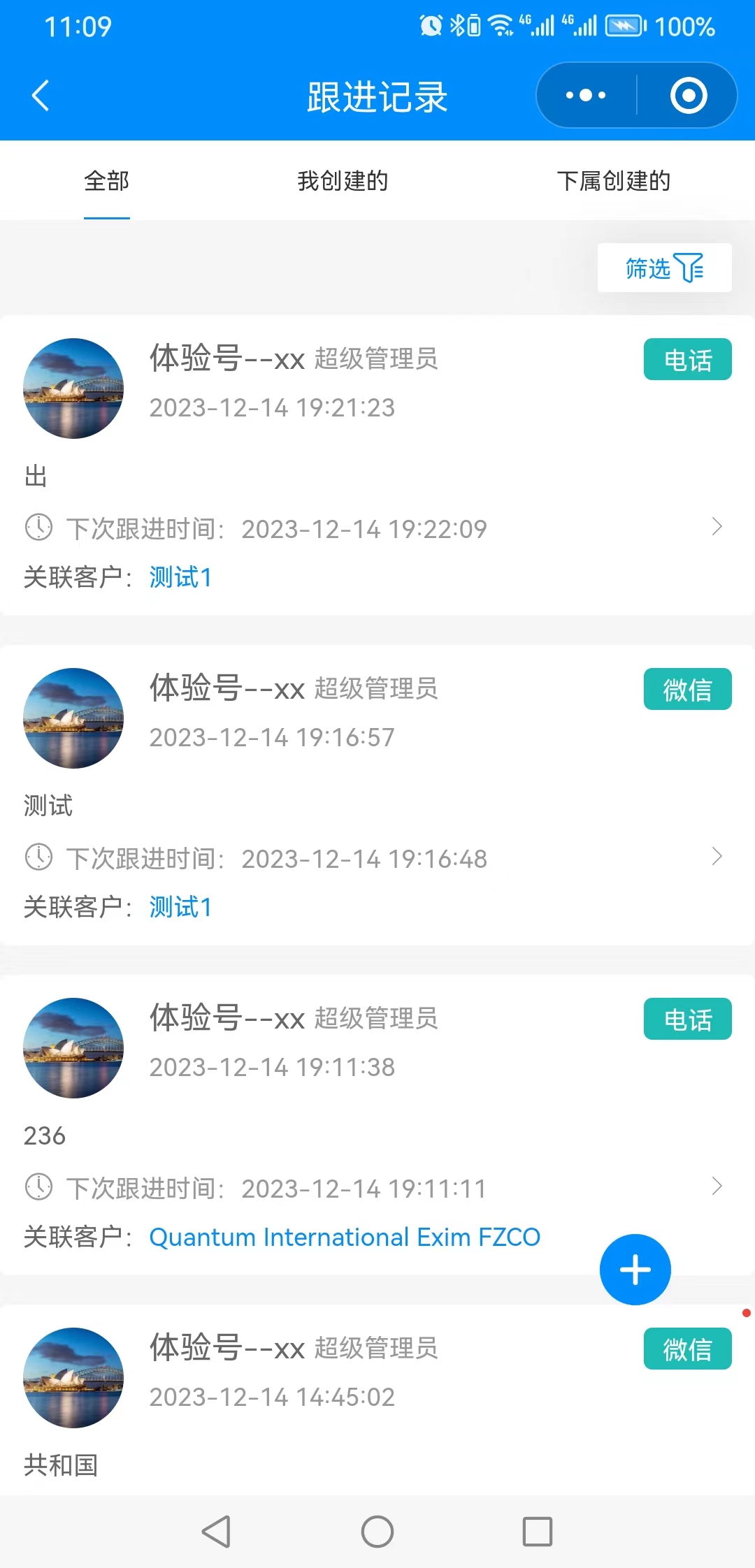Go to the system home screen
The height and width of the screenshot is (1568, 755).
[377, 1532]
